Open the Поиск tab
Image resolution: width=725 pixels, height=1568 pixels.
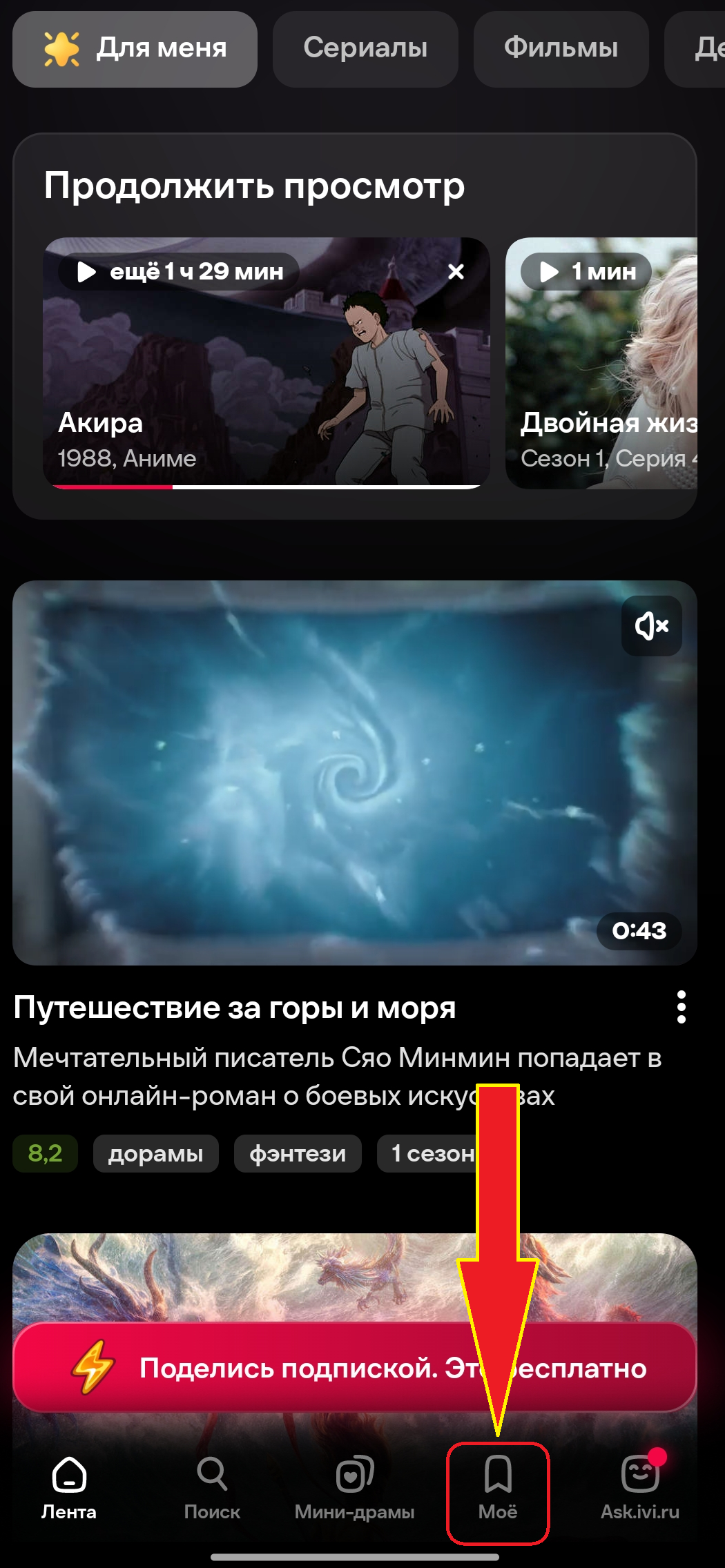(212, 1487)
